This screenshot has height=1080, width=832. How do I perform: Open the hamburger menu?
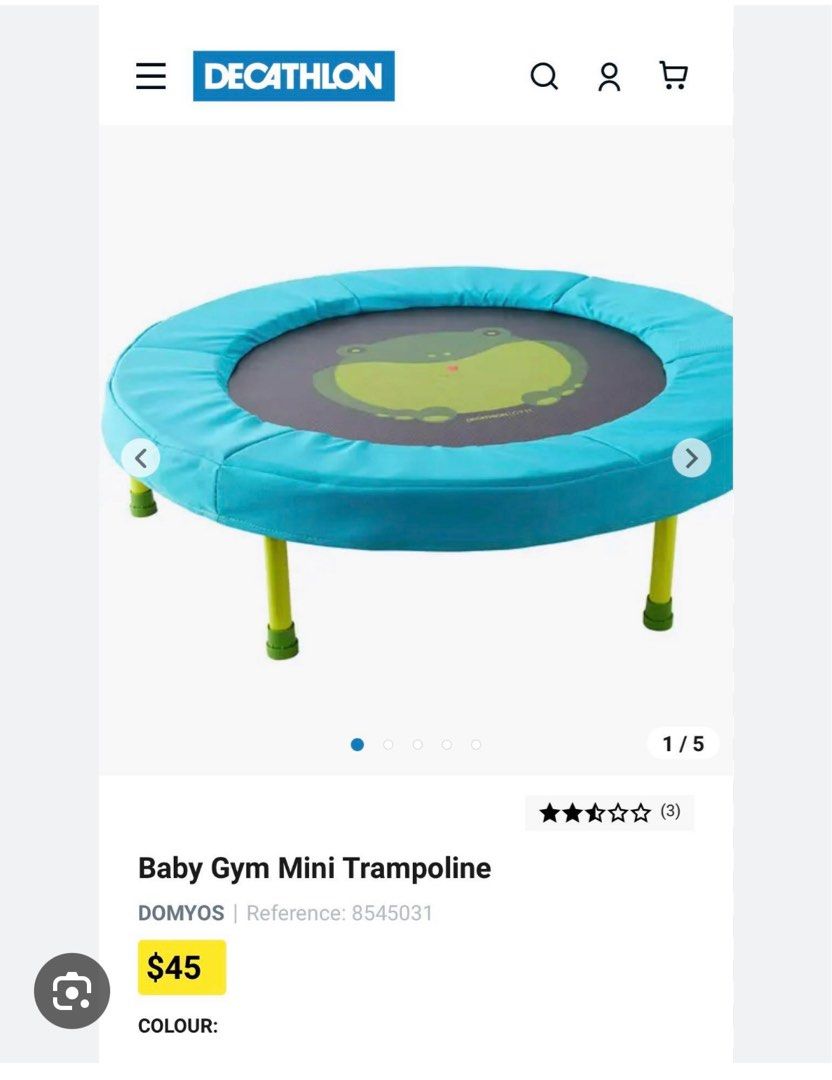[151, 76]
